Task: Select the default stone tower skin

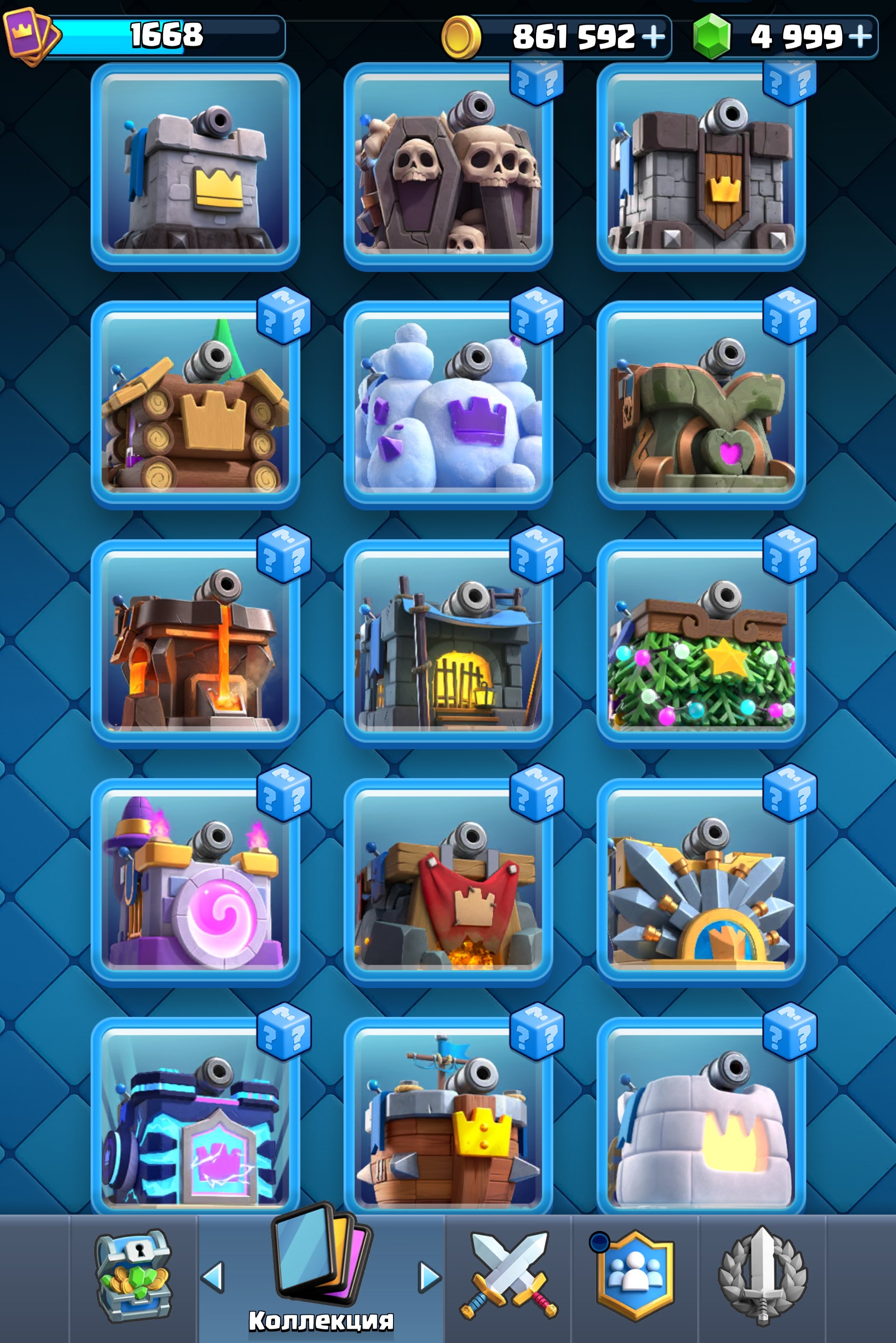Action: [x=195, y=166]
